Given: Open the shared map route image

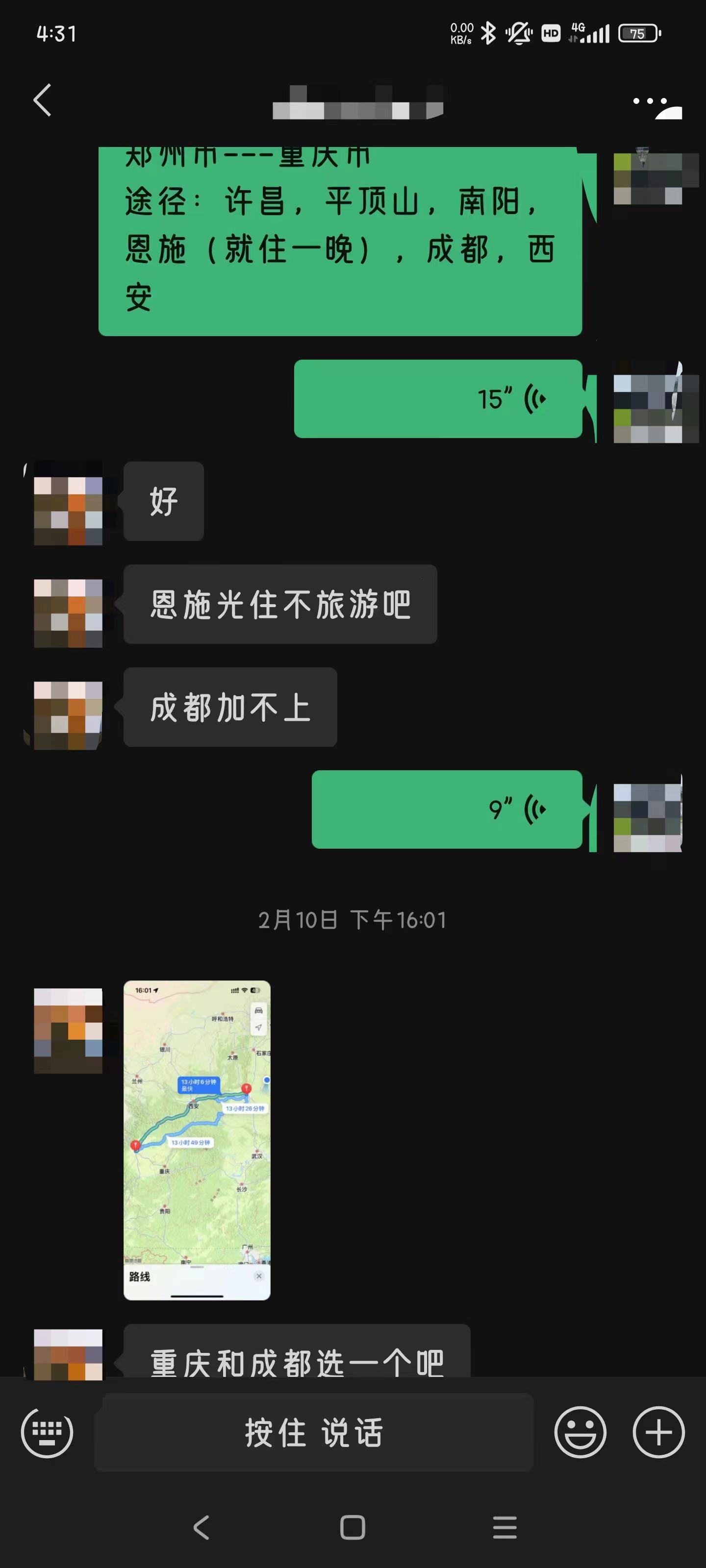Looking at the screenshot, I should click(197, 1140).
